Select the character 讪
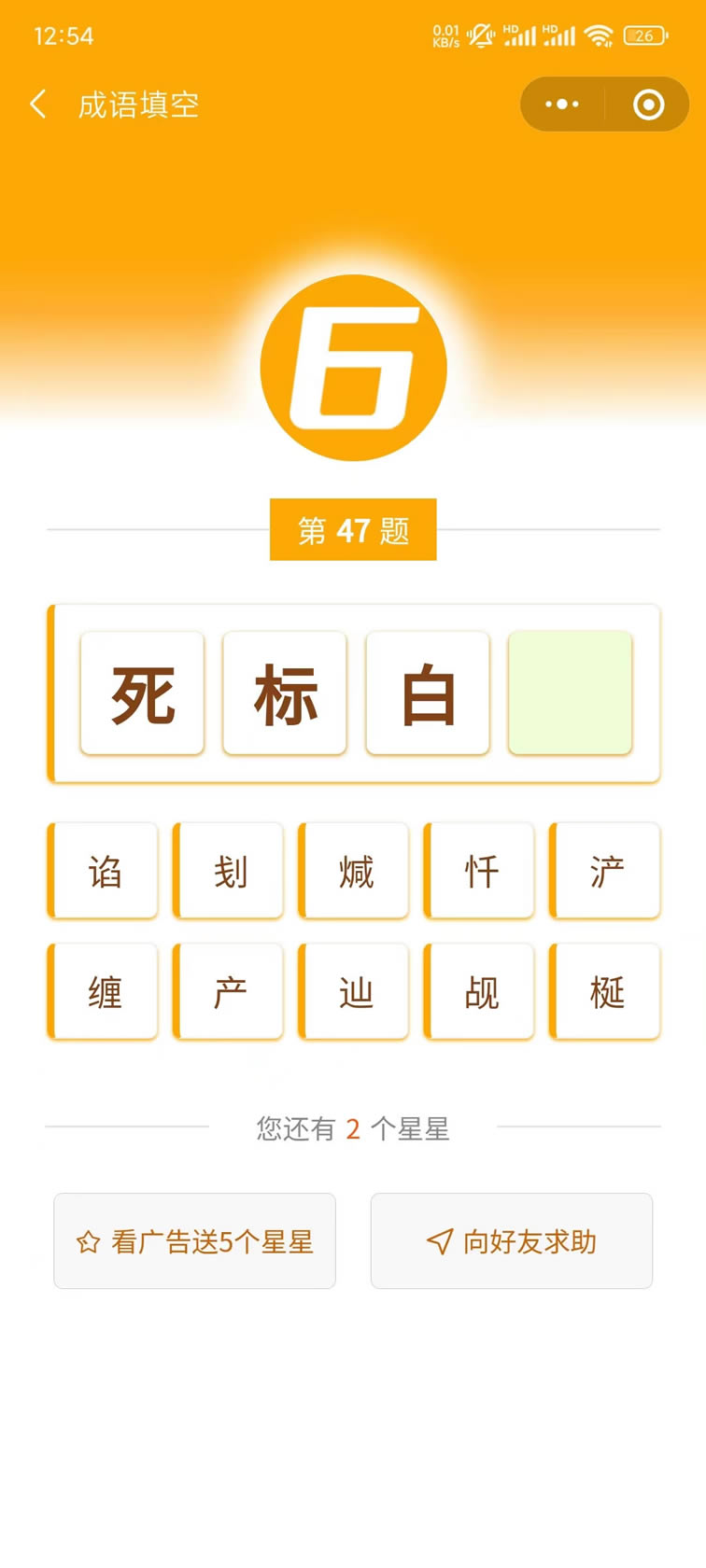The height and width of the screenshot is (1568, 706). tap(355, 991)
